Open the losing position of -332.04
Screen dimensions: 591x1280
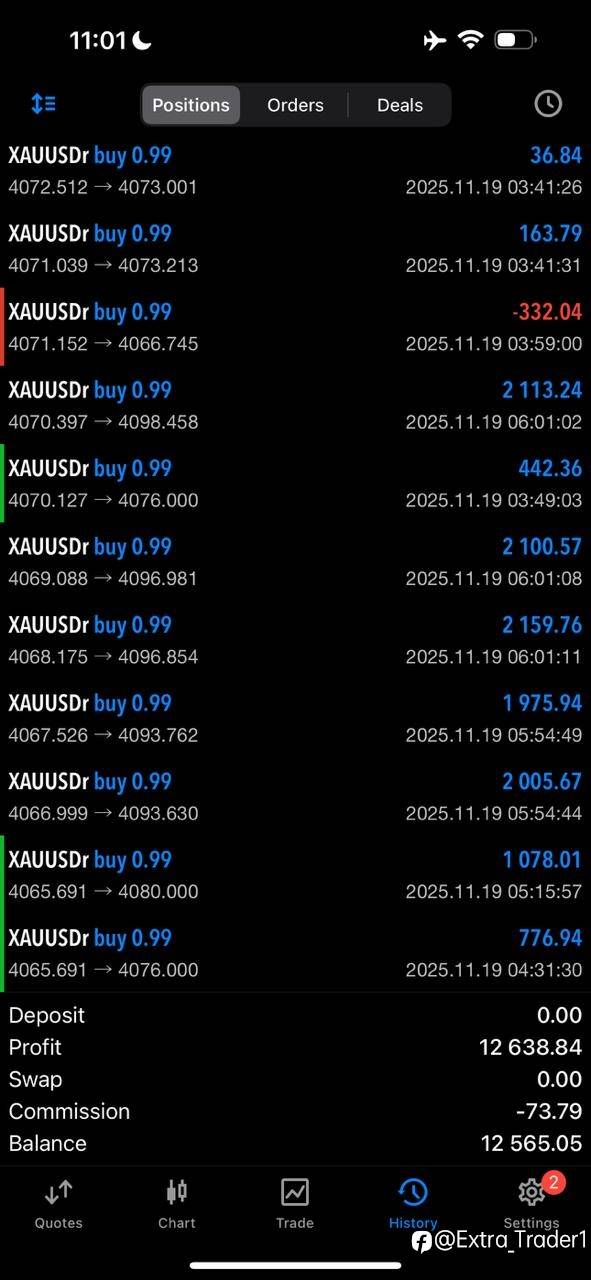[x=295, y=327]
